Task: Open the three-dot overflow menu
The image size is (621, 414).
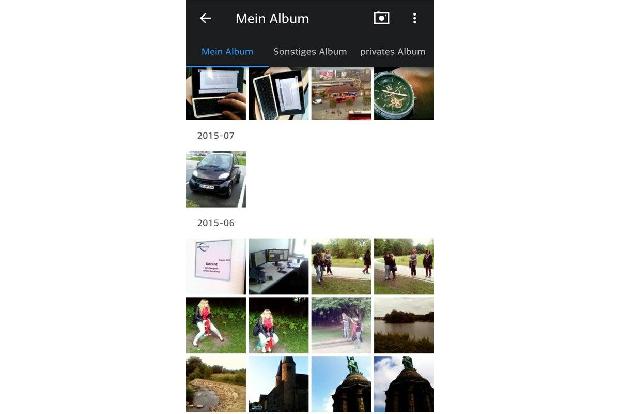Action: [414, 18]
